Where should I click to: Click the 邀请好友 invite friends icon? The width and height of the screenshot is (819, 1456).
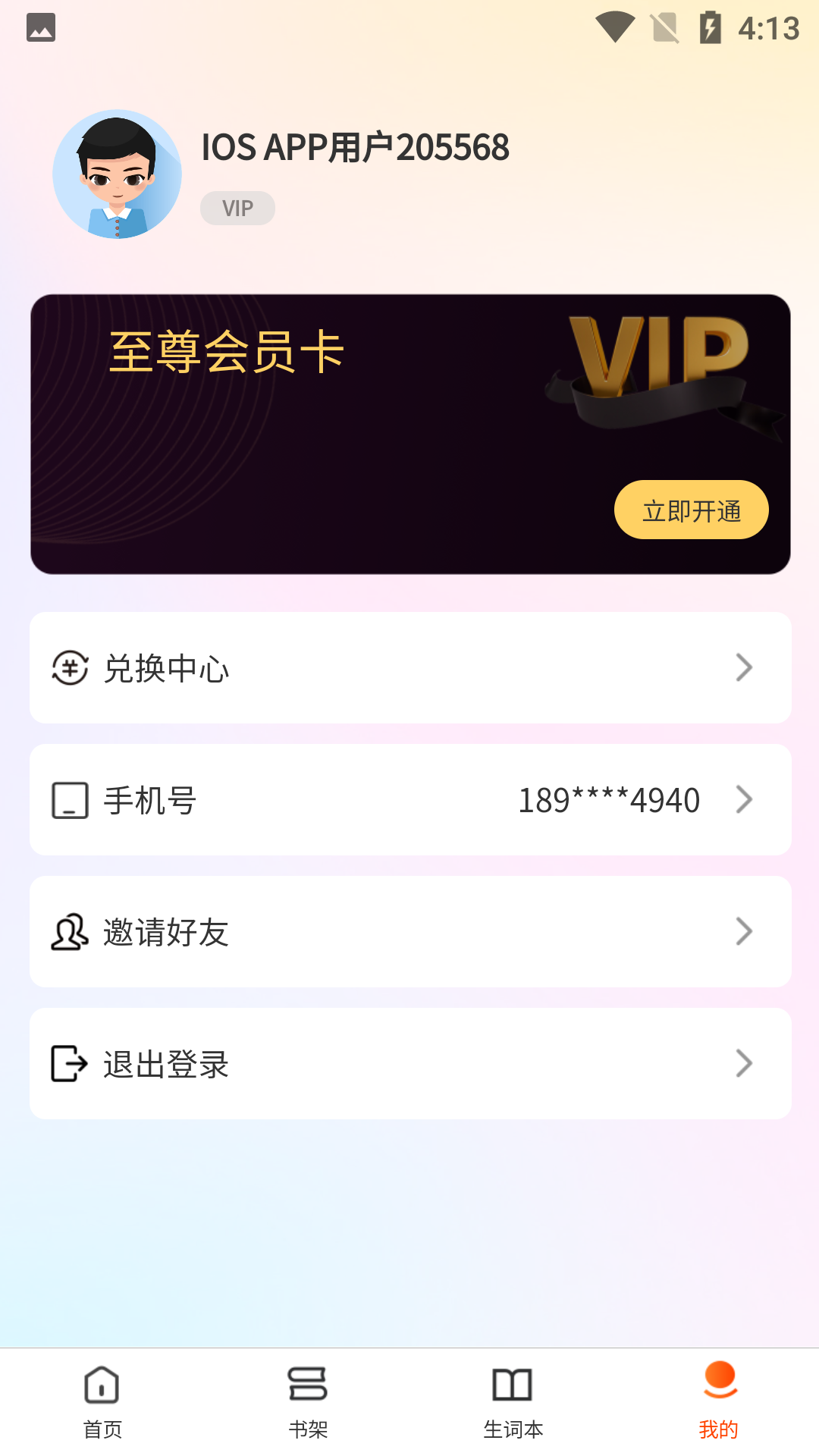(71, 931)
